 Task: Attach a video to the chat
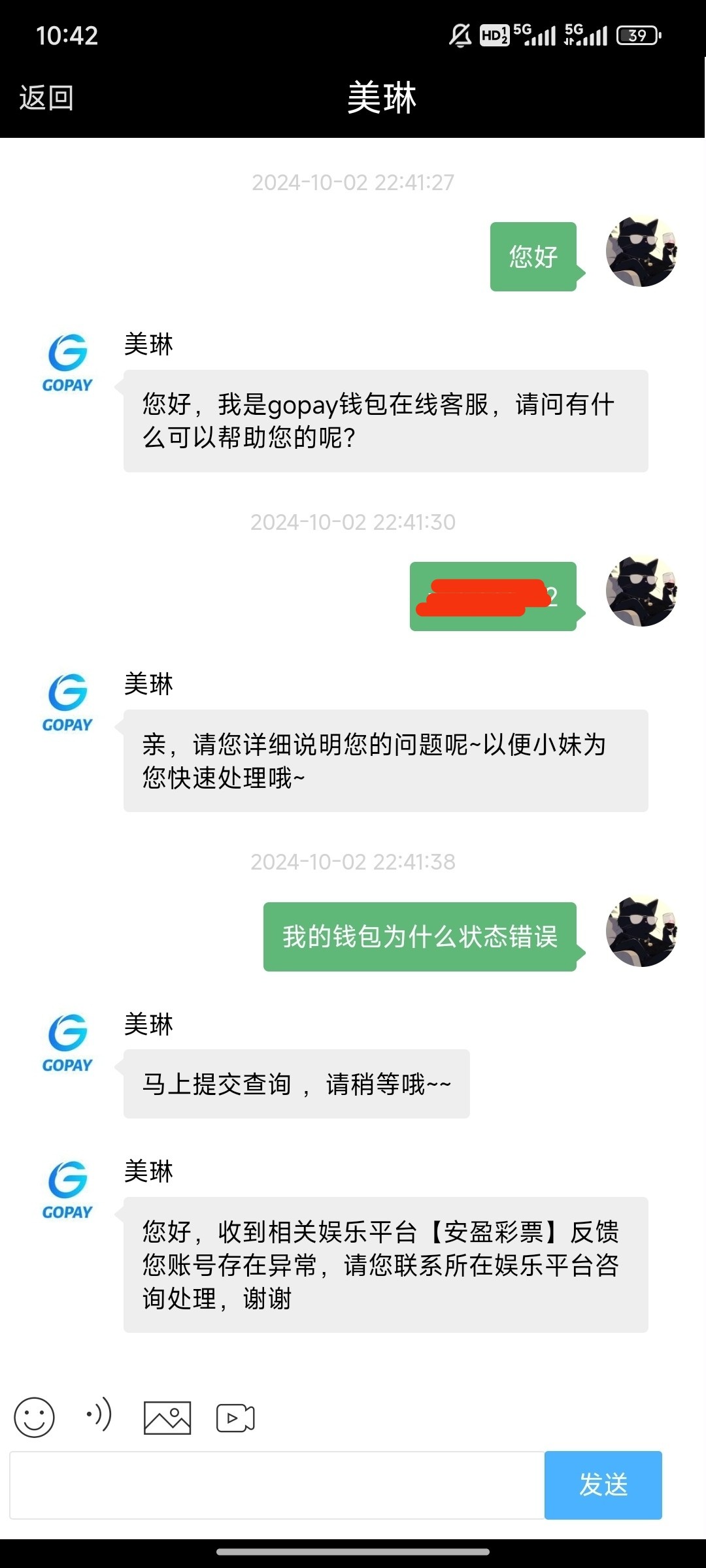pos(235,1418)
